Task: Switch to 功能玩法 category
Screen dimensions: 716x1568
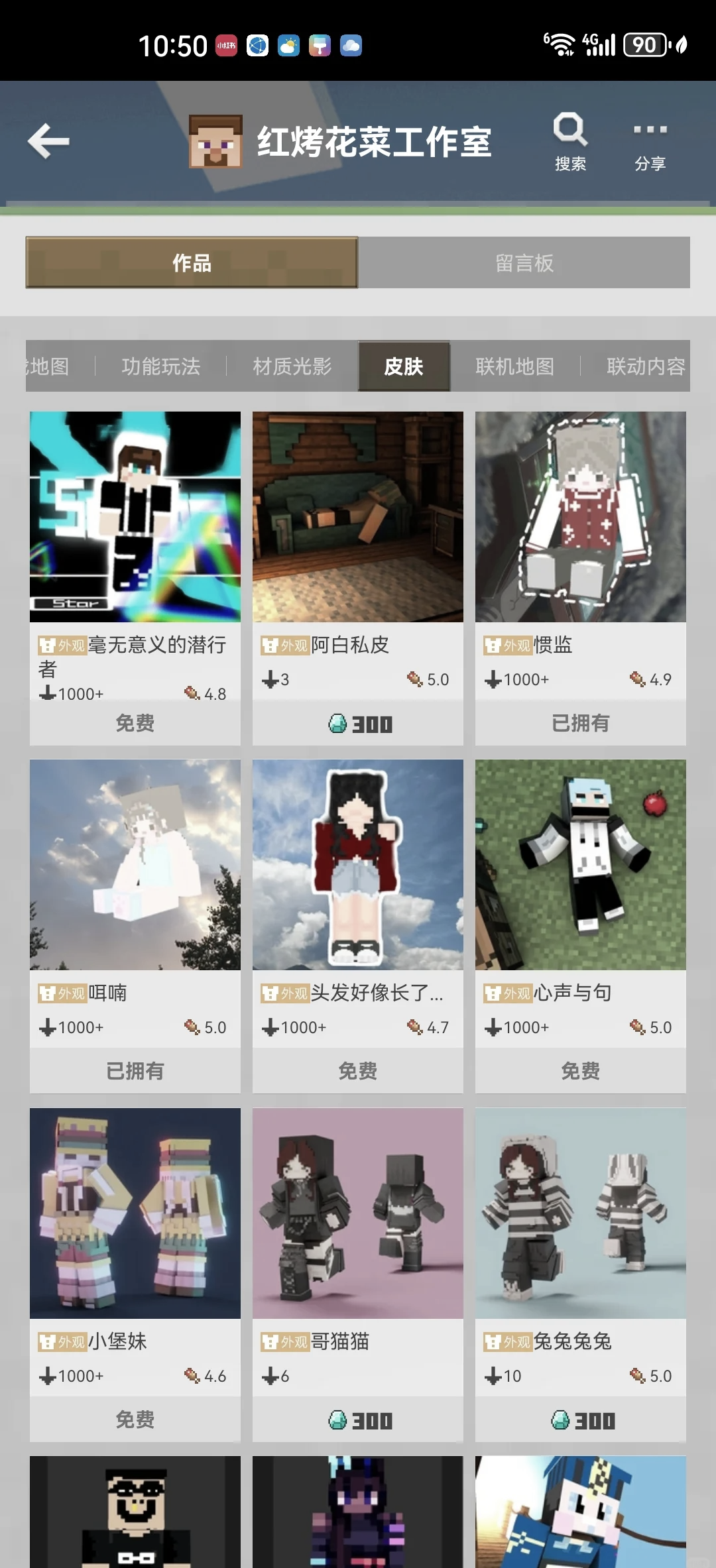Action: click(161, 366)
